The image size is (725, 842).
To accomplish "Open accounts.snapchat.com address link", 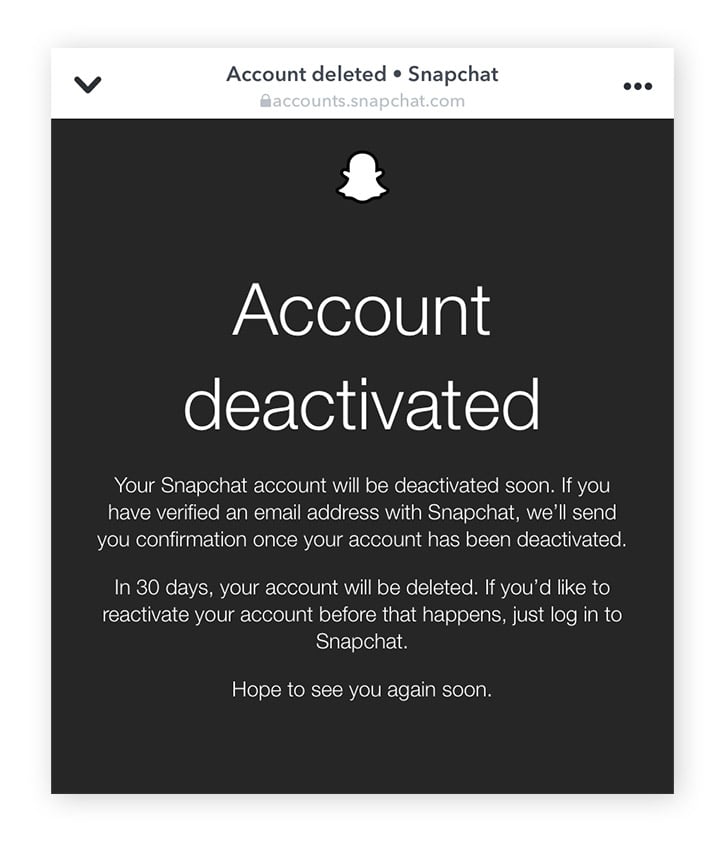I will pos(368,101).
